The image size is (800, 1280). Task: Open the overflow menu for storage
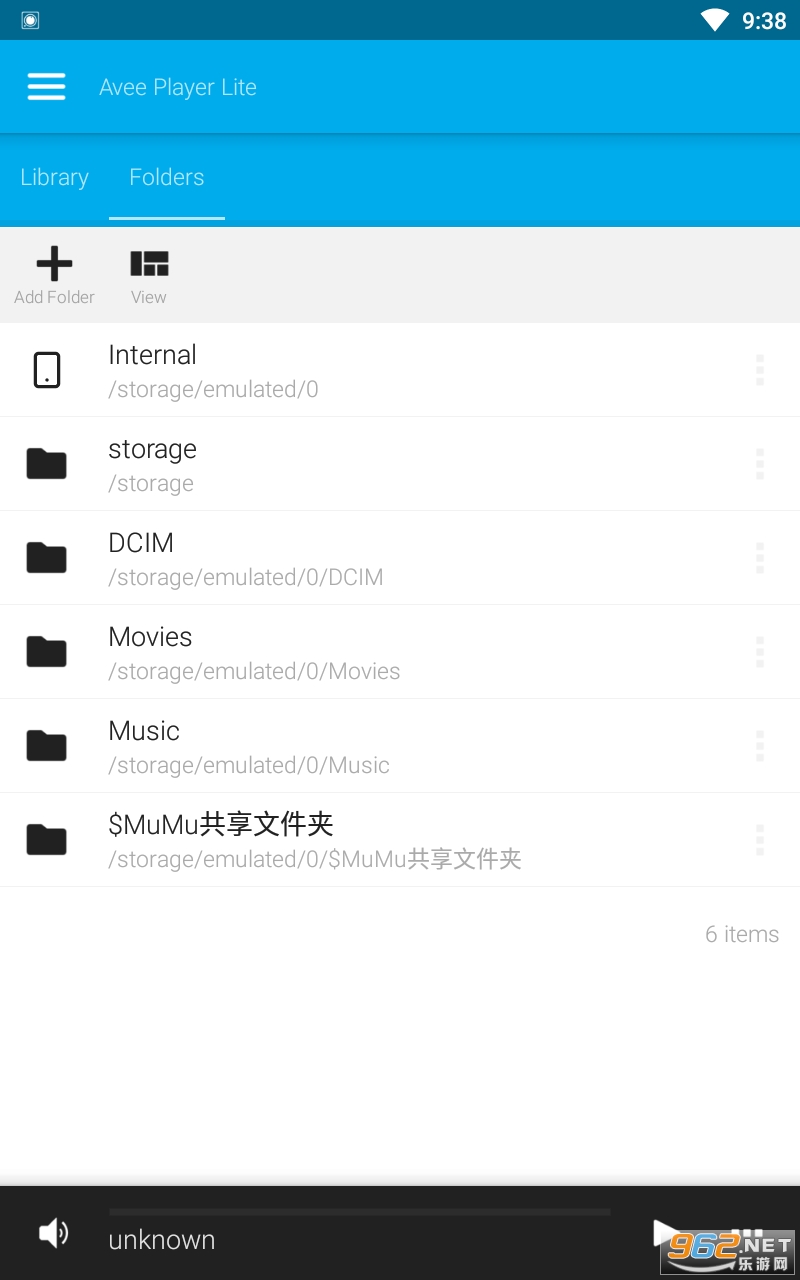[x=760, y=464]
